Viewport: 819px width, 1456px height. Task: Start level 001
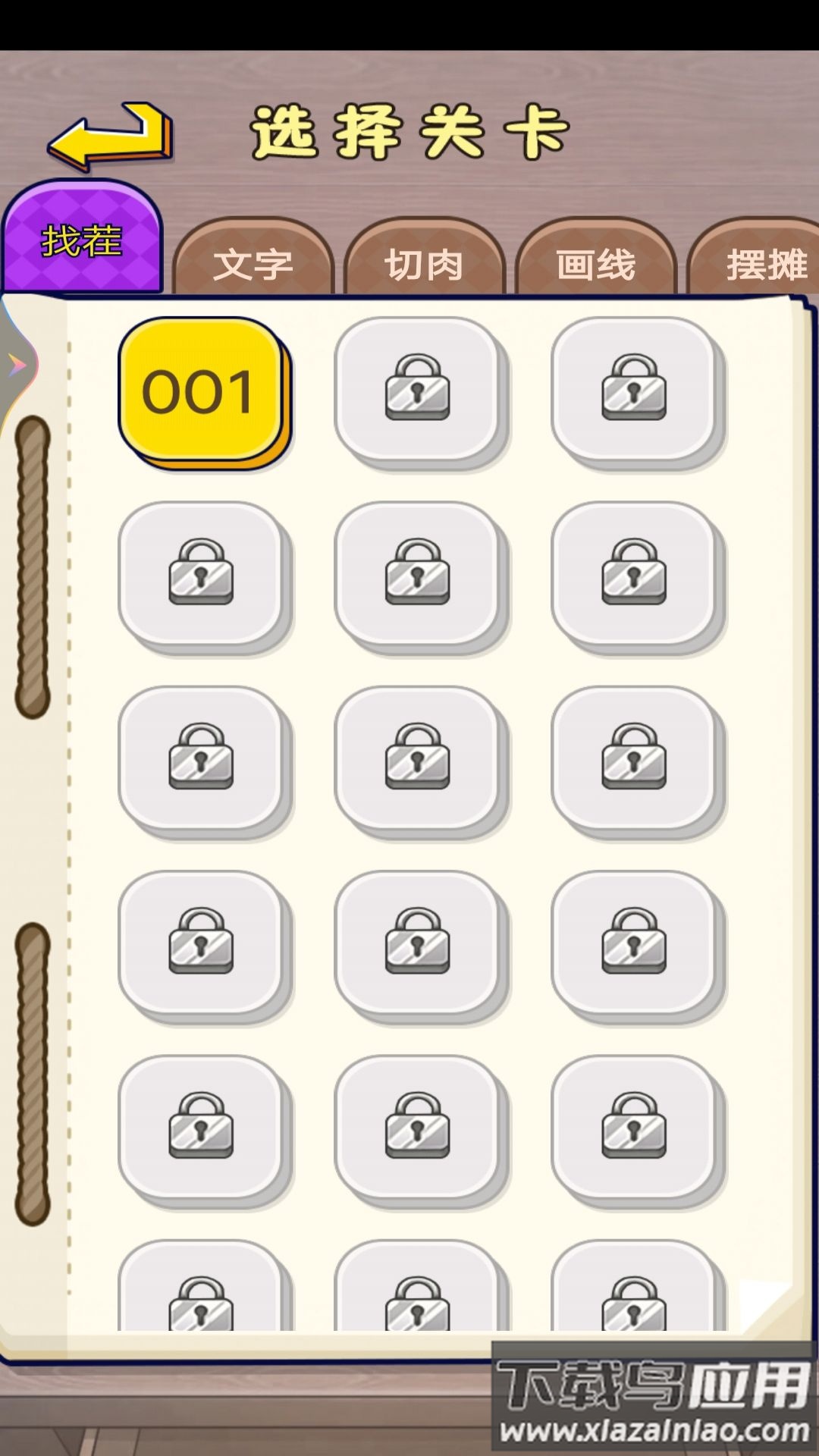[x=200, y=391]
